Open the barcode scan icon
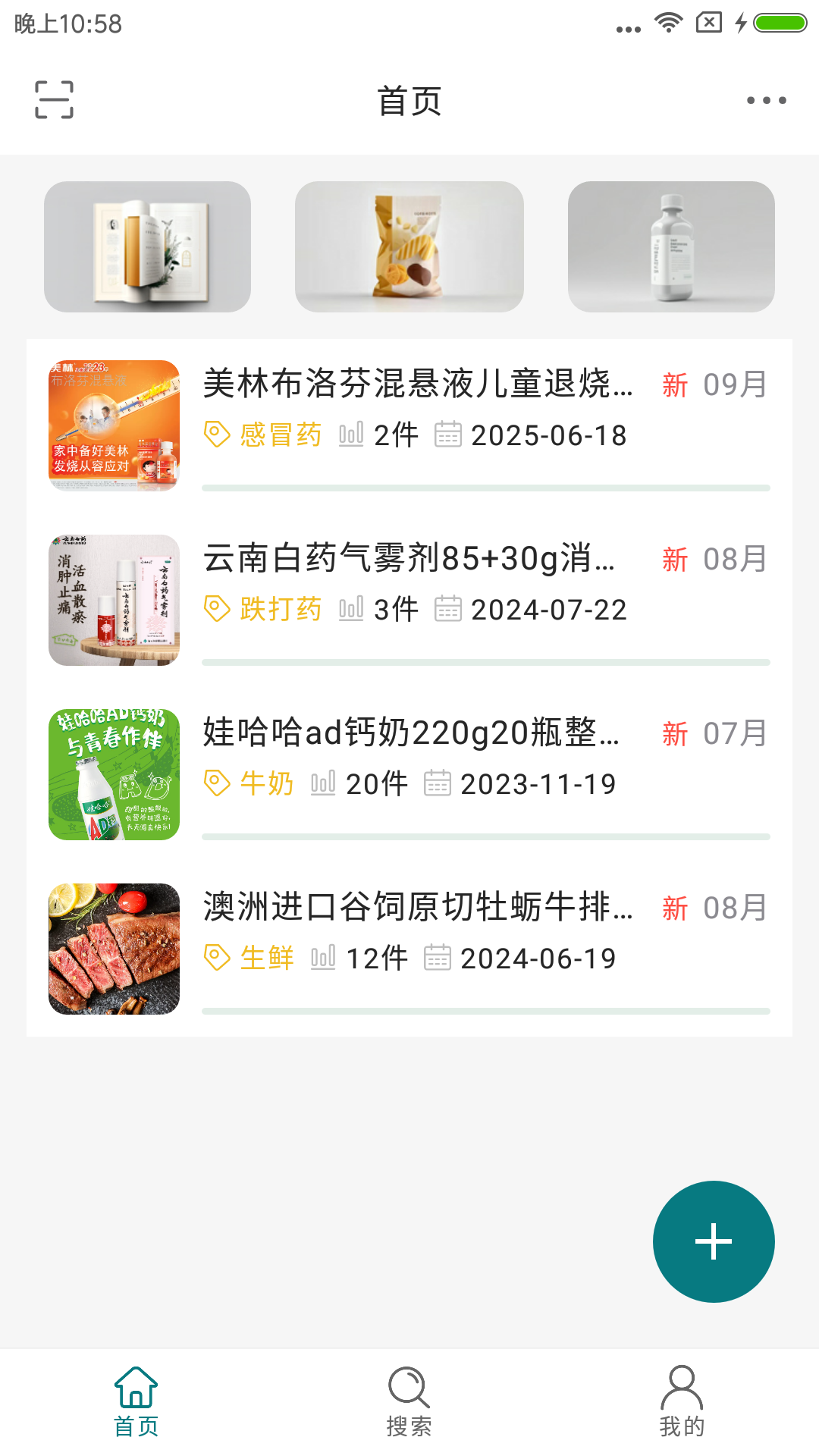 tap(54, 99)
